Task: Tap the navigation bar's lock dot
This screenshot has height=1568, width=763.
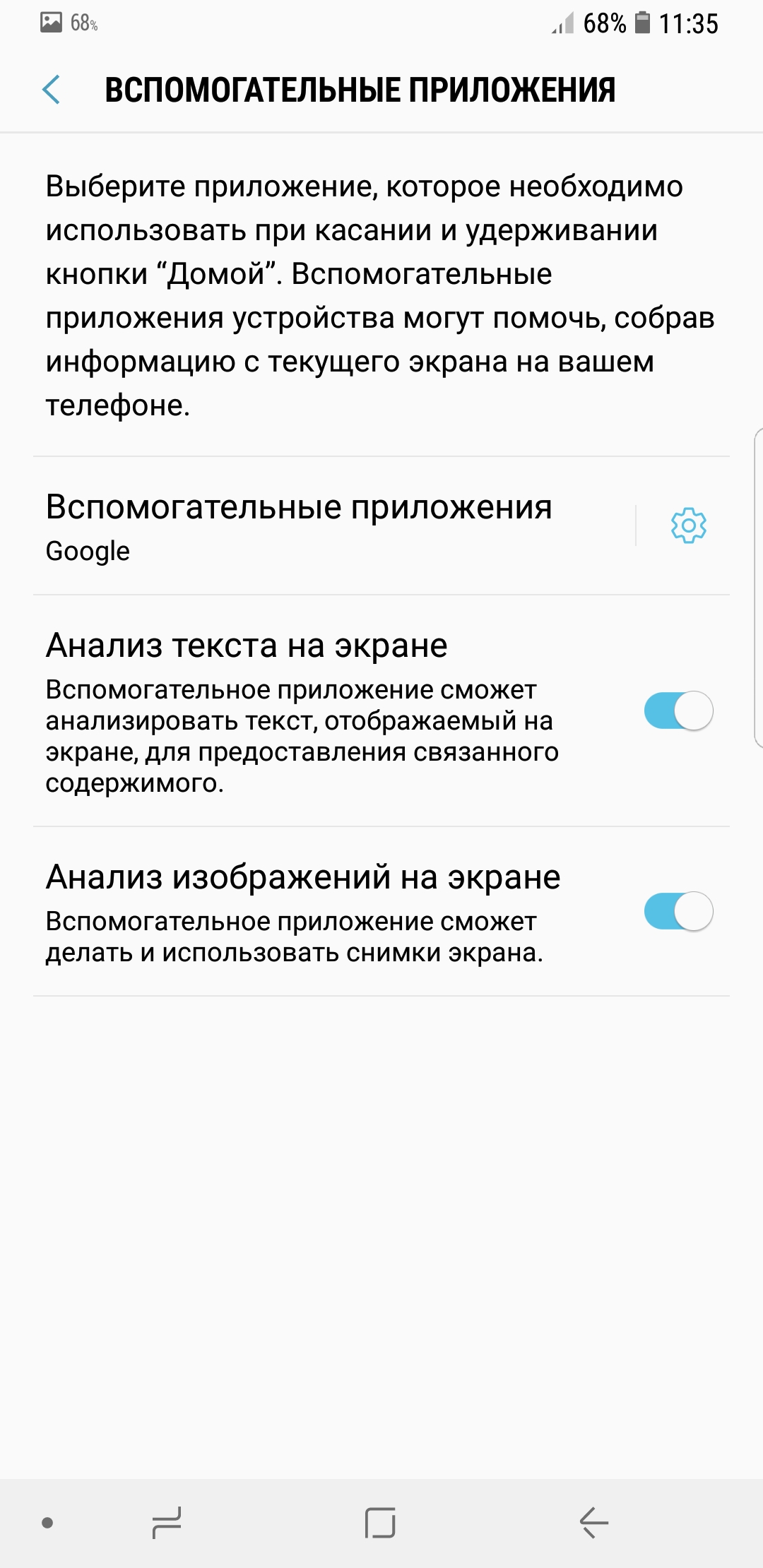Action: tap(47, 1522)
